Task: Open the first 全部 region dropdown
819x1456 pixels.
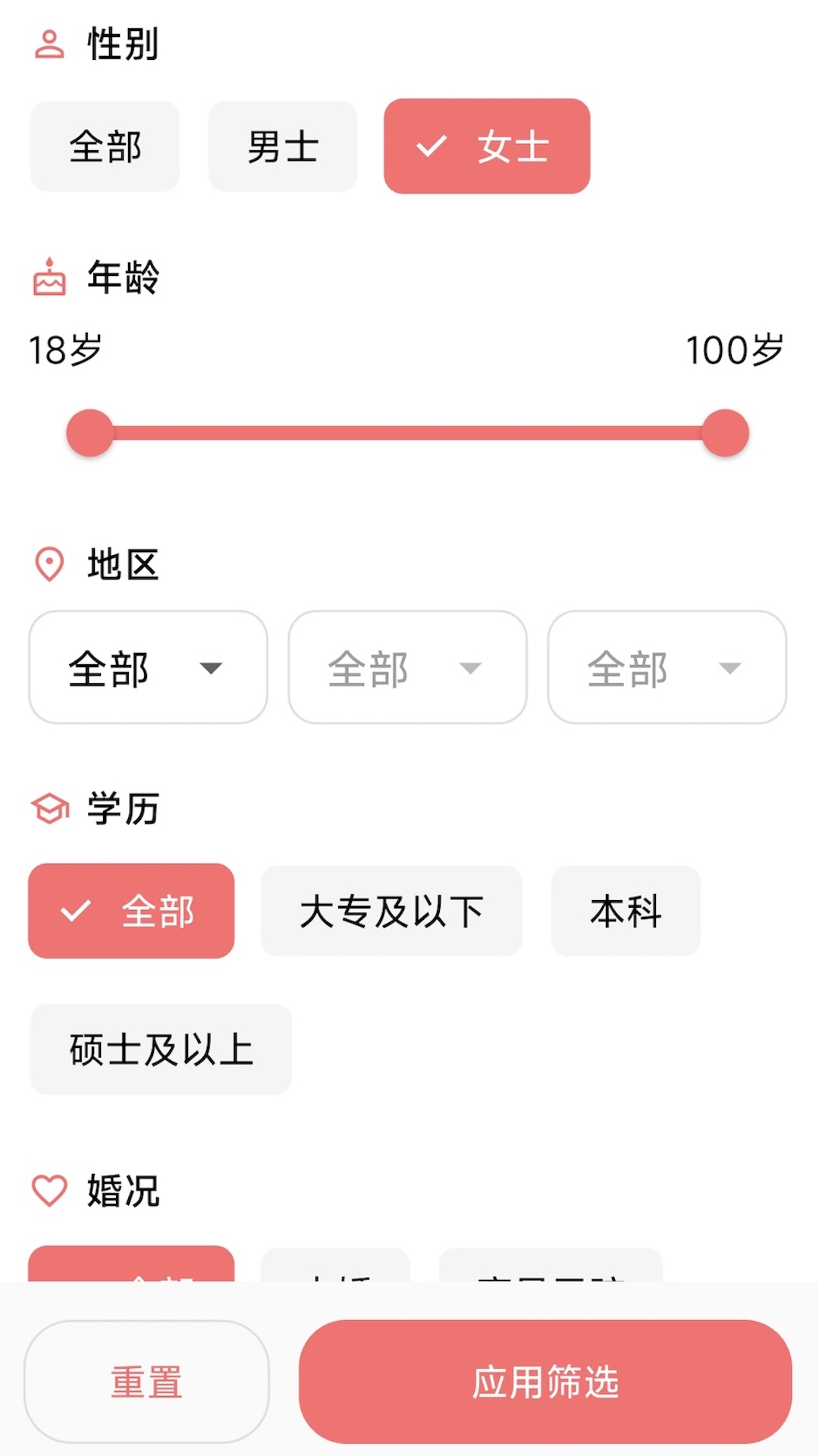Action: pos(147,667)
